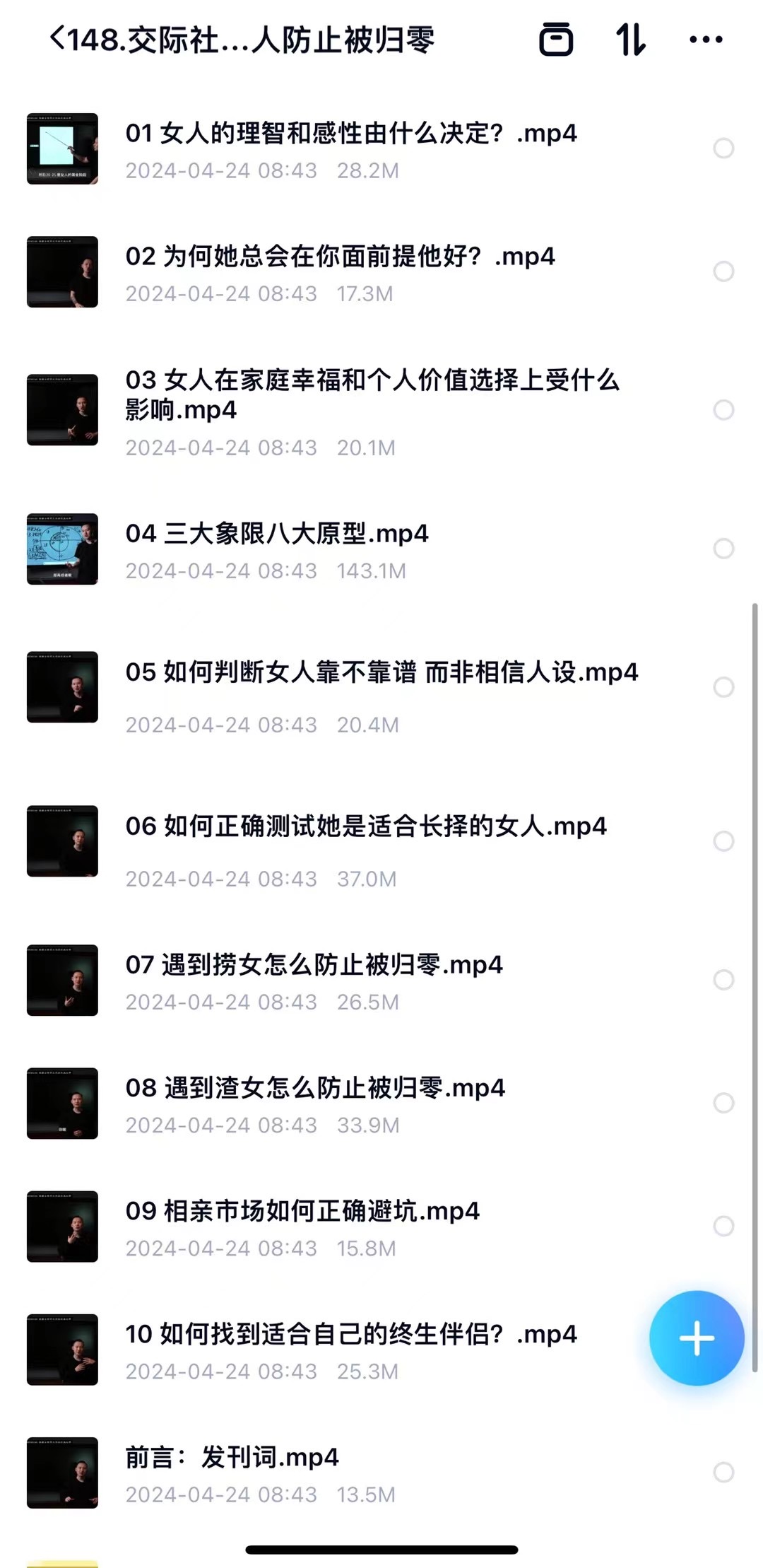Screen dimensions: 763x1568
Task: Select the circle for 前言：发刊词.mp4
Action: pyautogui.click(x=723, y=1473)
